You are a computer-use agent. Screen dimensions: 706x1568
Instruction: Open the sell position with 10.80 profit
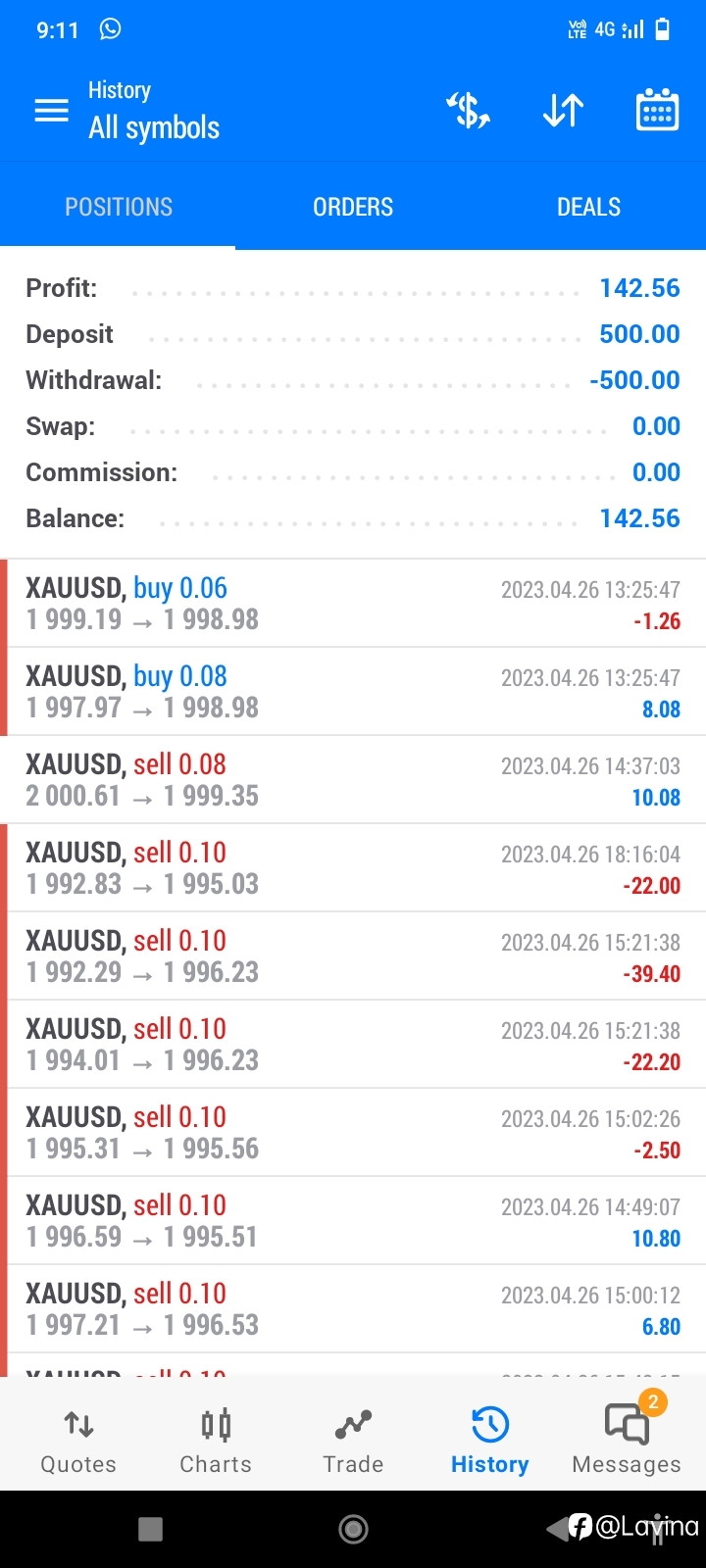click(x=353, y=1221)
